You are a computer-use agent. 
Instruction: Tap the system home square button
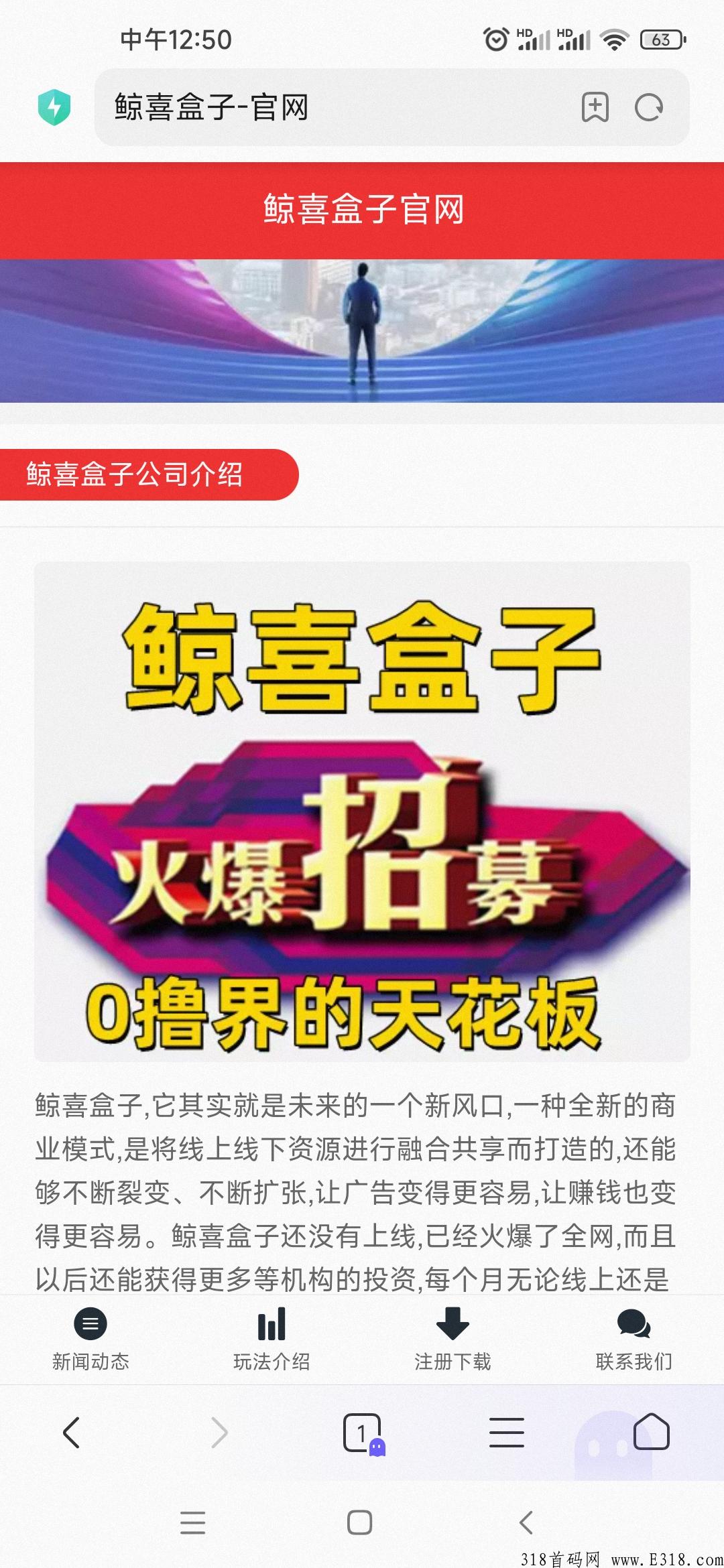pos(360,1522)
